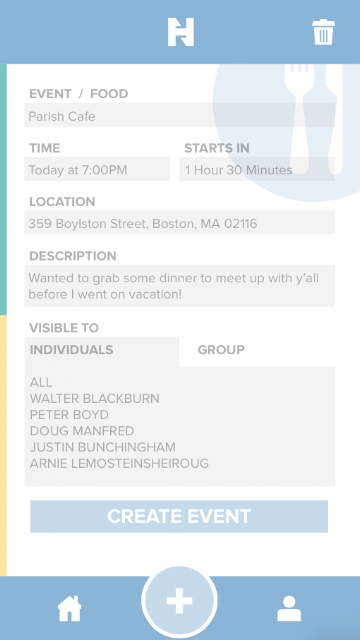Select Walter Blackburn from the list
This screenshot has height=640, width=360.
click(x=95, y=399)
